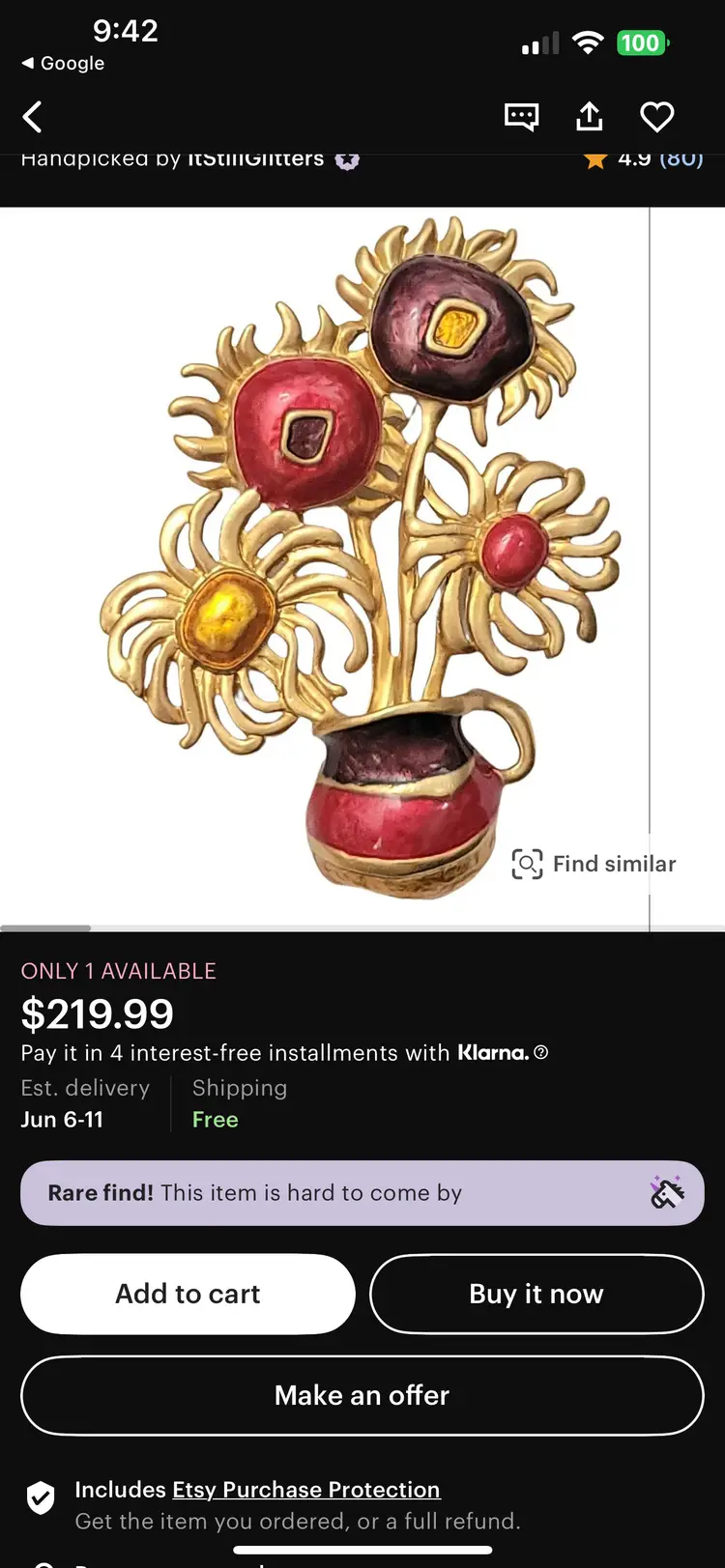Favorite this item with the heart
The height and width of the screenshot is (1568, 725).
[x=657, y=117]
